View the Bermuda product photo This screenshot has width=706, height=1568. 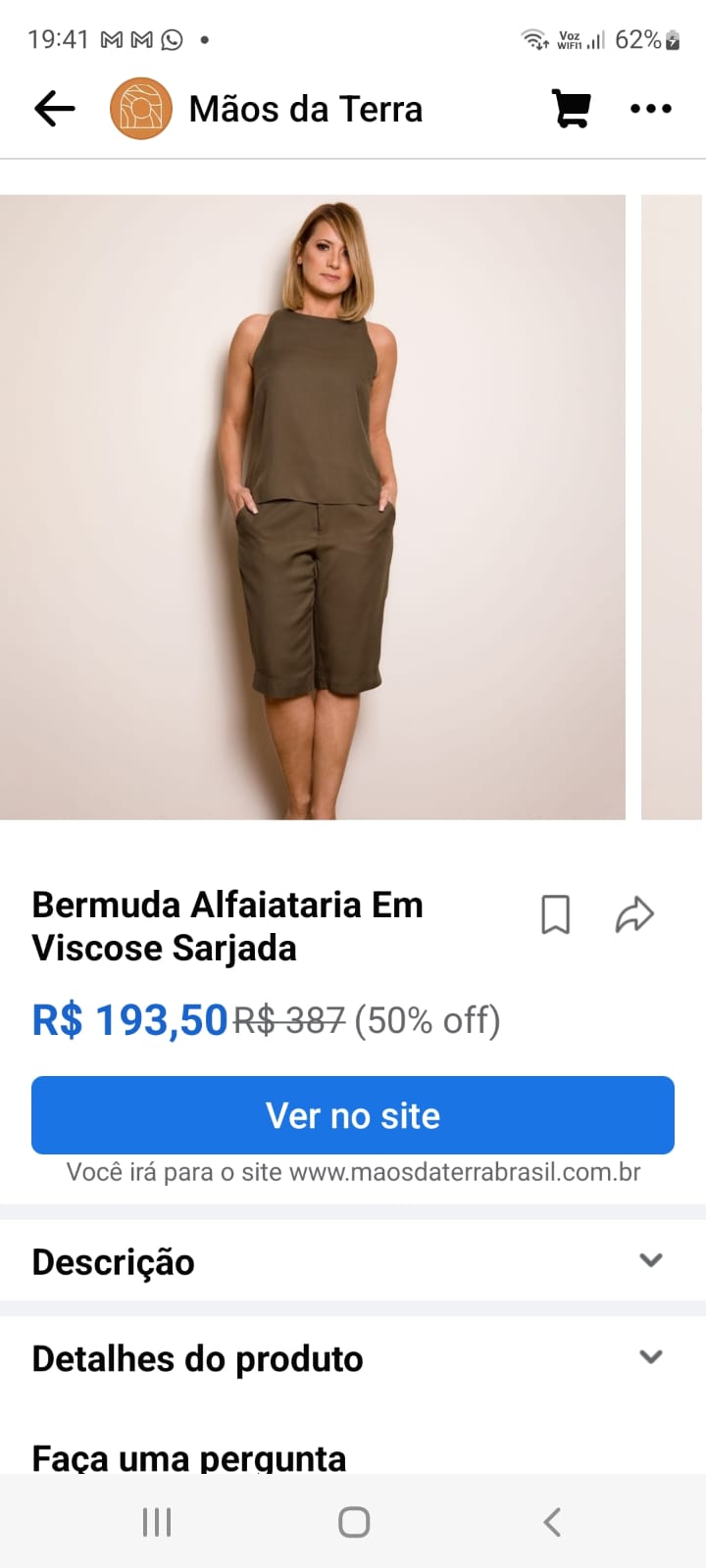point(313,507)
